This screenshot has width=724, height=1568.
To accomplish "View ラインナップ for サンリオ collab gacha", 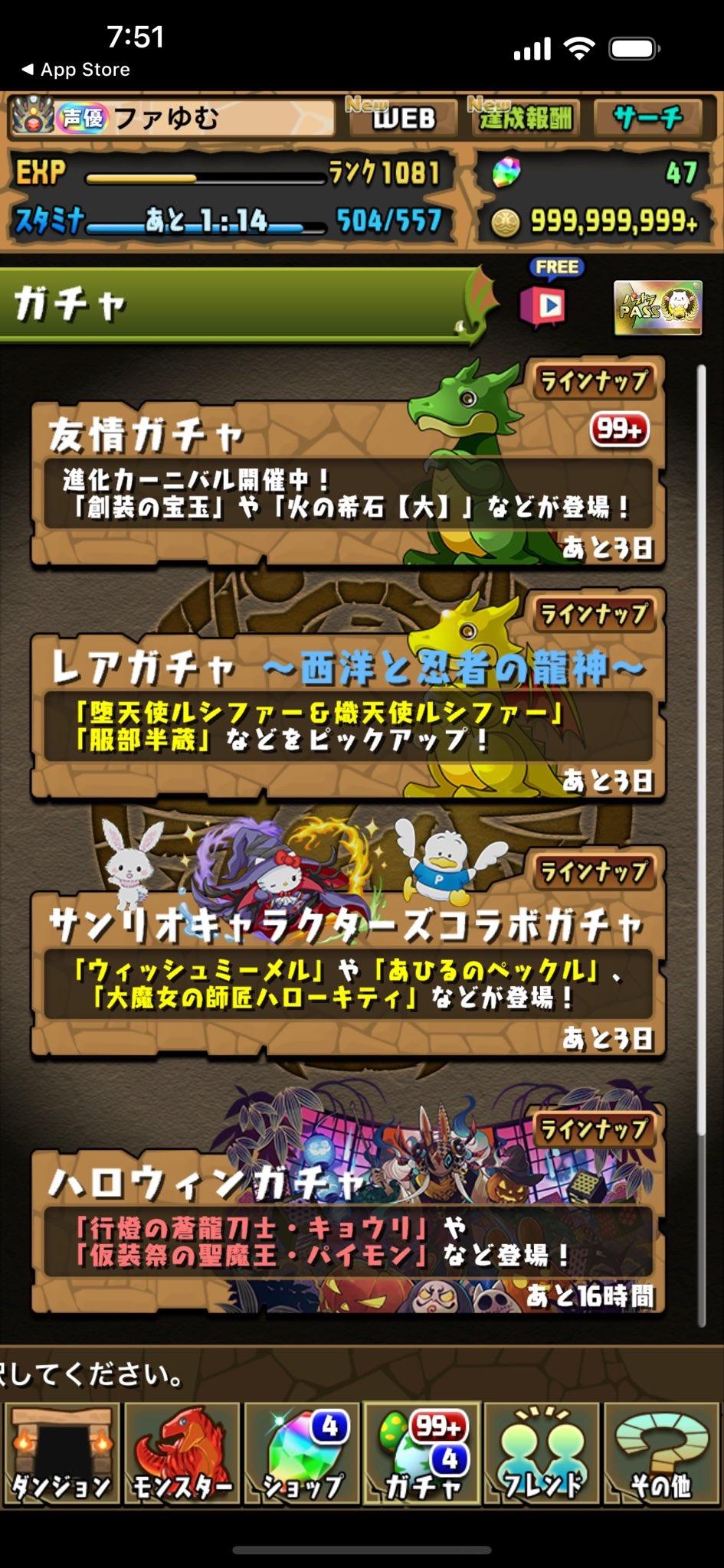I will pos(594,871).
